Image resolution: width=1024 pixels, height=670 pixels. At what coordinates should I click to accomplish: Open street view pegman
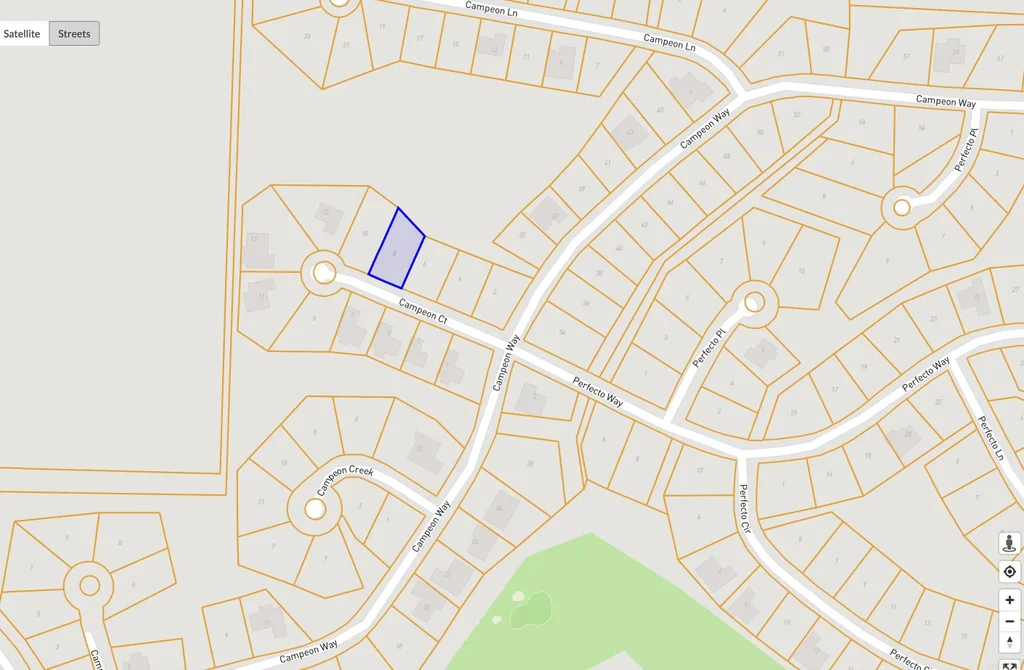[1010, 543]
